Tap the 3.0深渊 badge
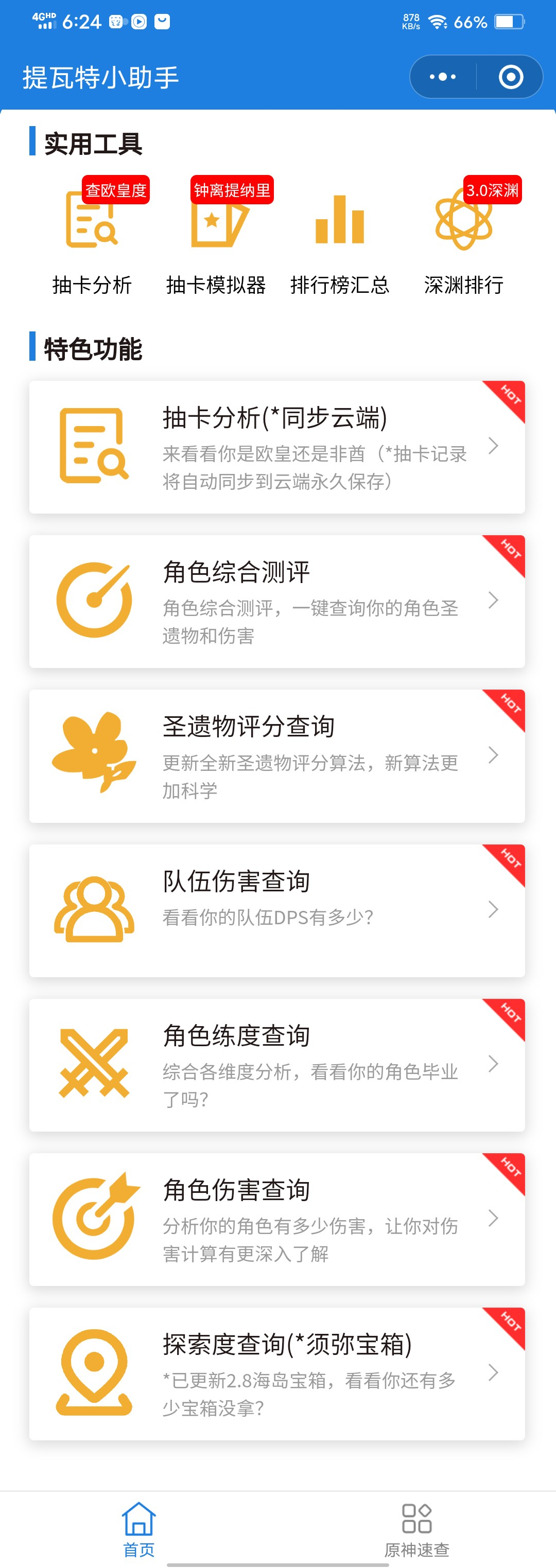 click(x=493, y=190)
